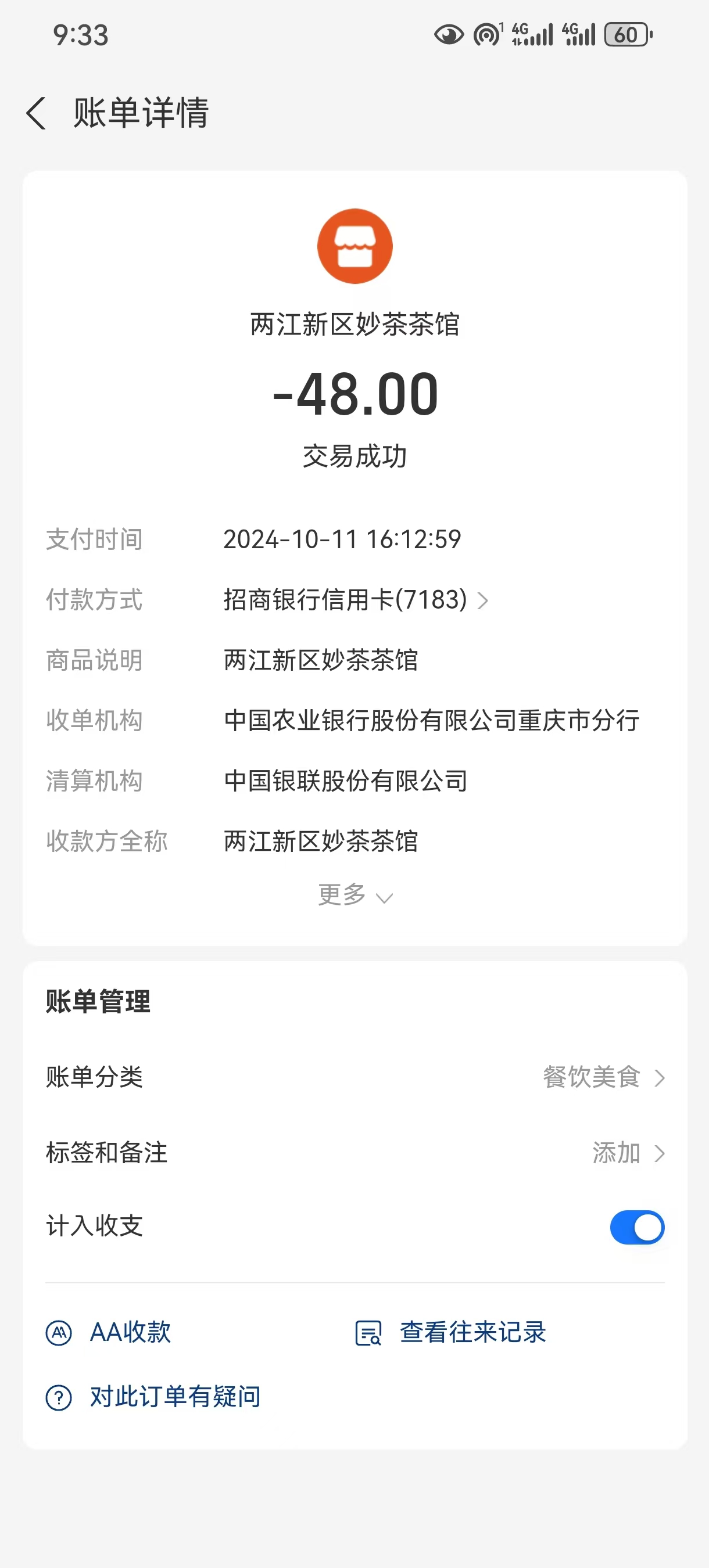Go back from 账单详情 page

point(37,113)
